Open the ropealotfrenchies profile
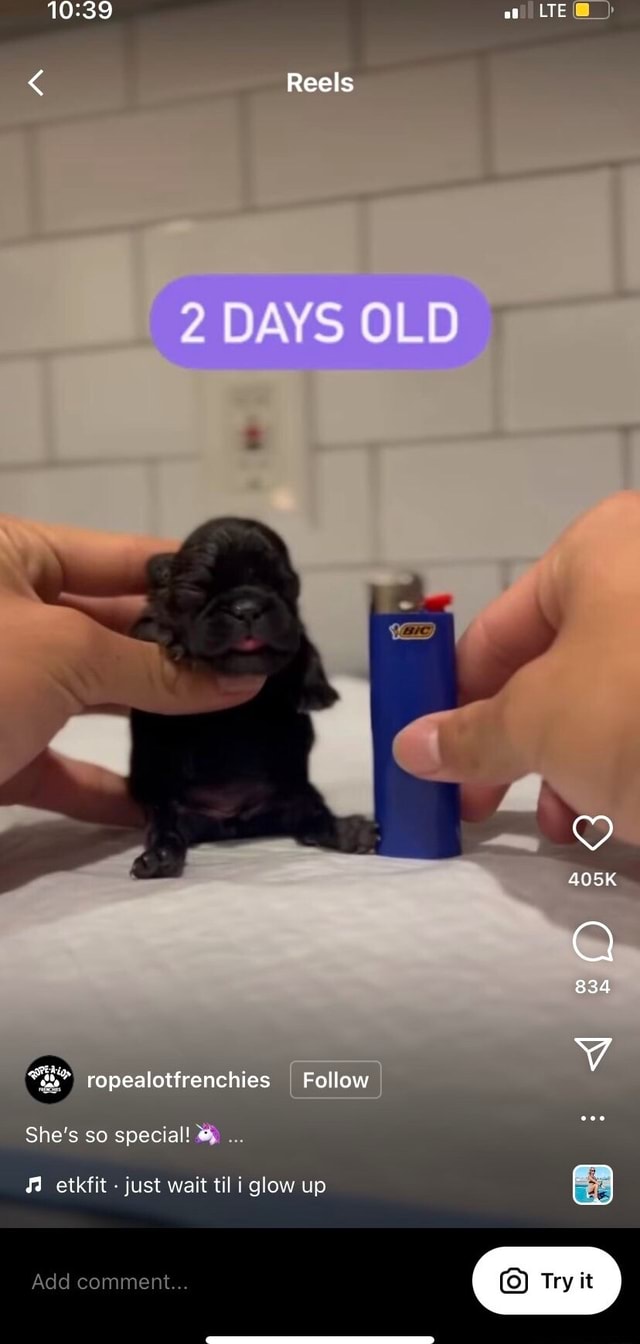This screenshot has width=640, height=1344. click(178, 1080)
